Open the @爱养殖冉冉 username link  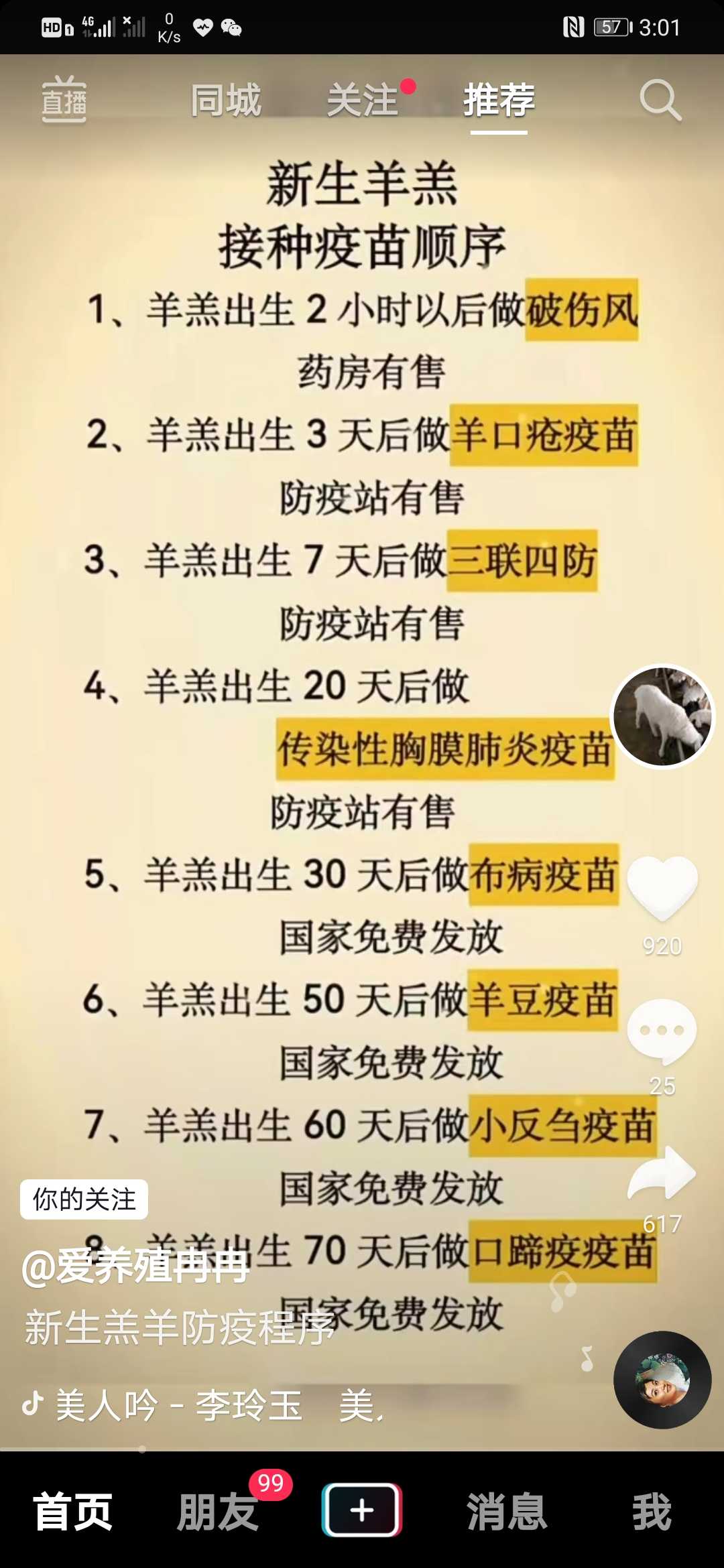[135, 1266]
